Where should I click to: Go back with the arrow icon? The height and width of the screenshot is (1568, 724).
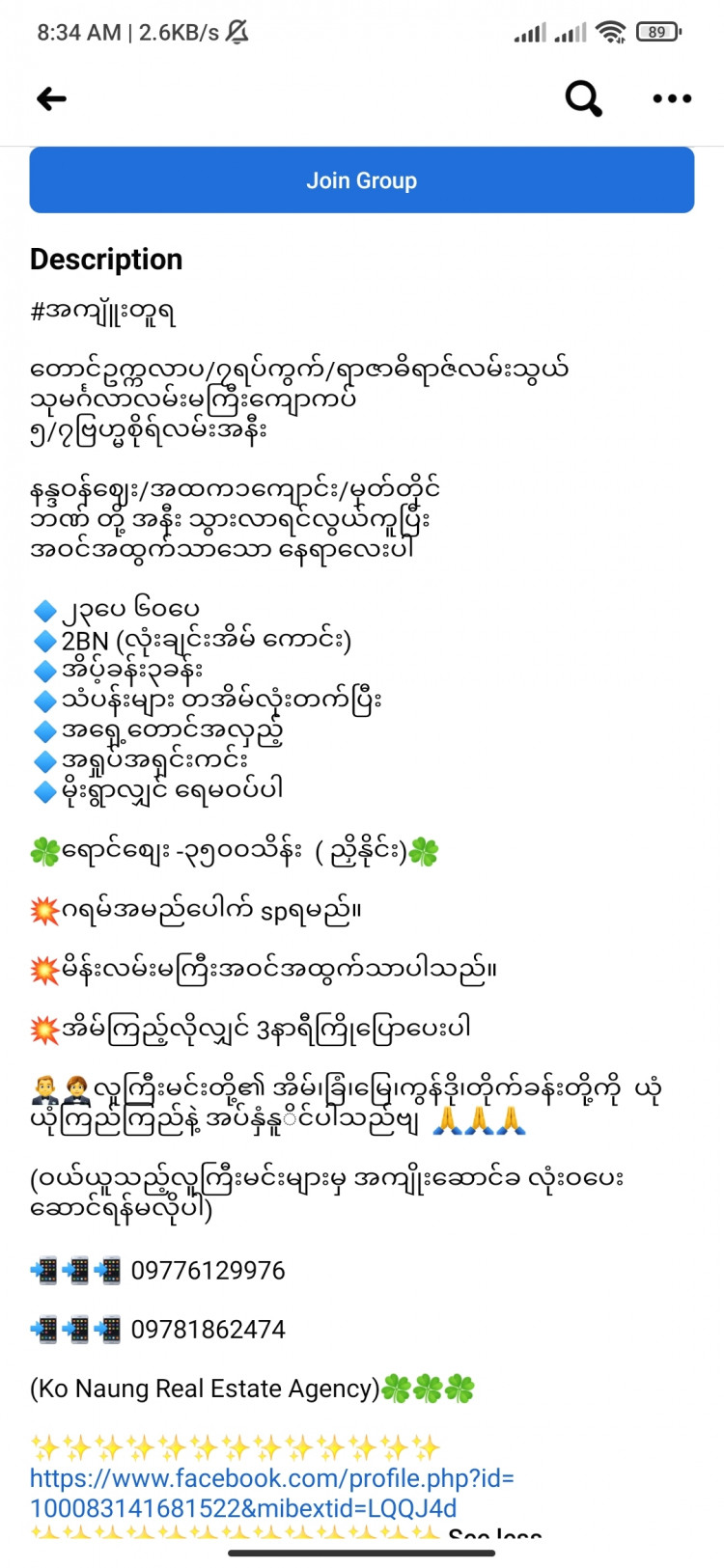click(51, 98)
